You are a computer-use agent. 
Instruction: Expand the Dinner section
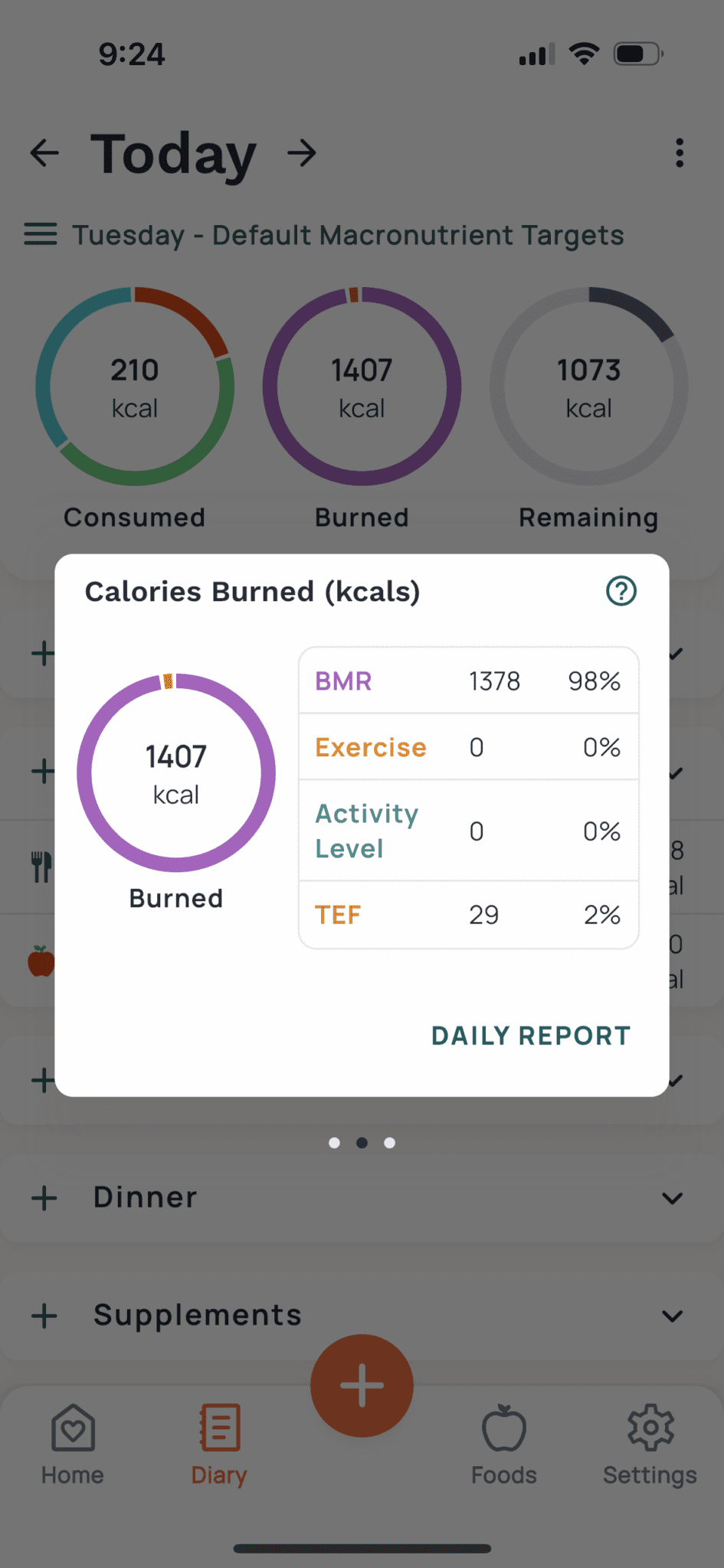coord(672,1198)
